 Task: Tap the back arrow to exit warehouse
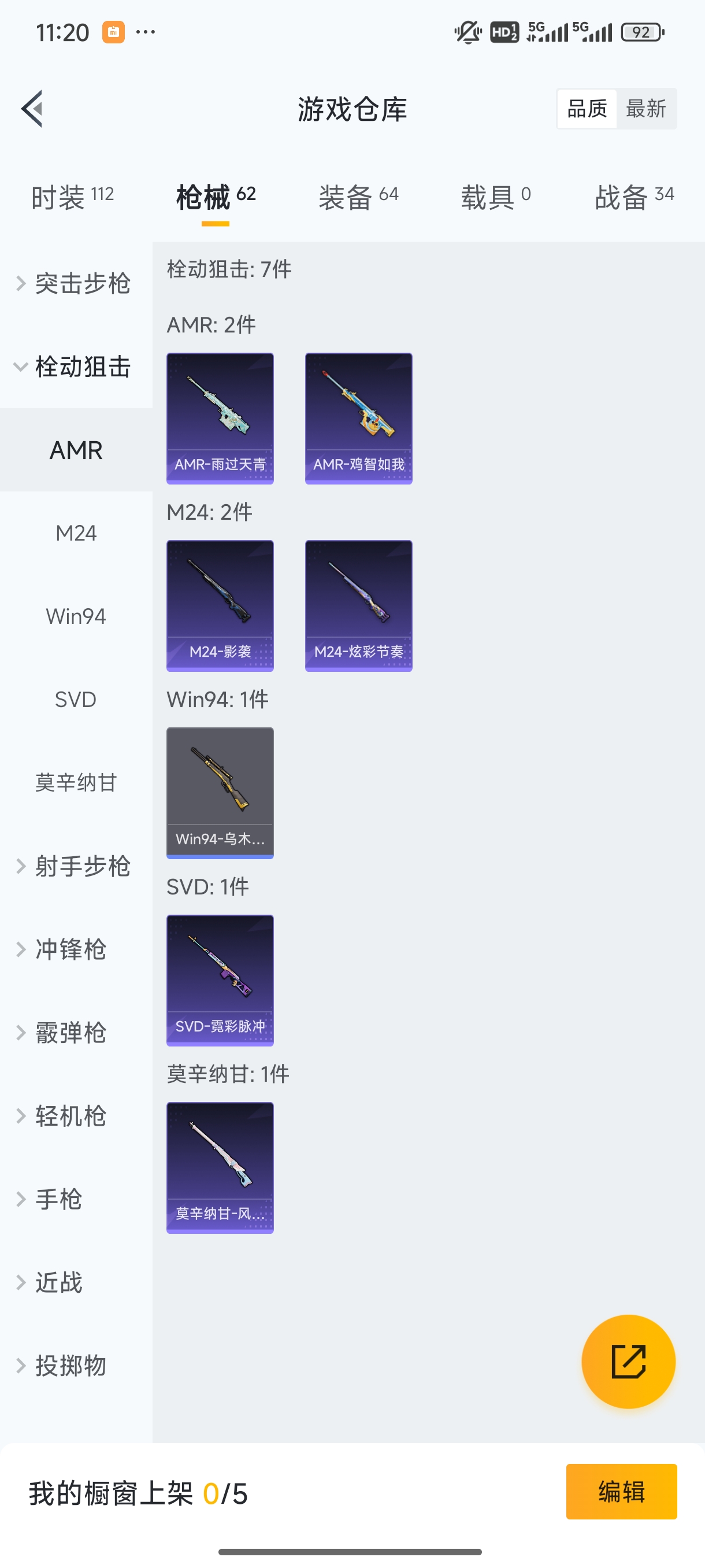32,108
